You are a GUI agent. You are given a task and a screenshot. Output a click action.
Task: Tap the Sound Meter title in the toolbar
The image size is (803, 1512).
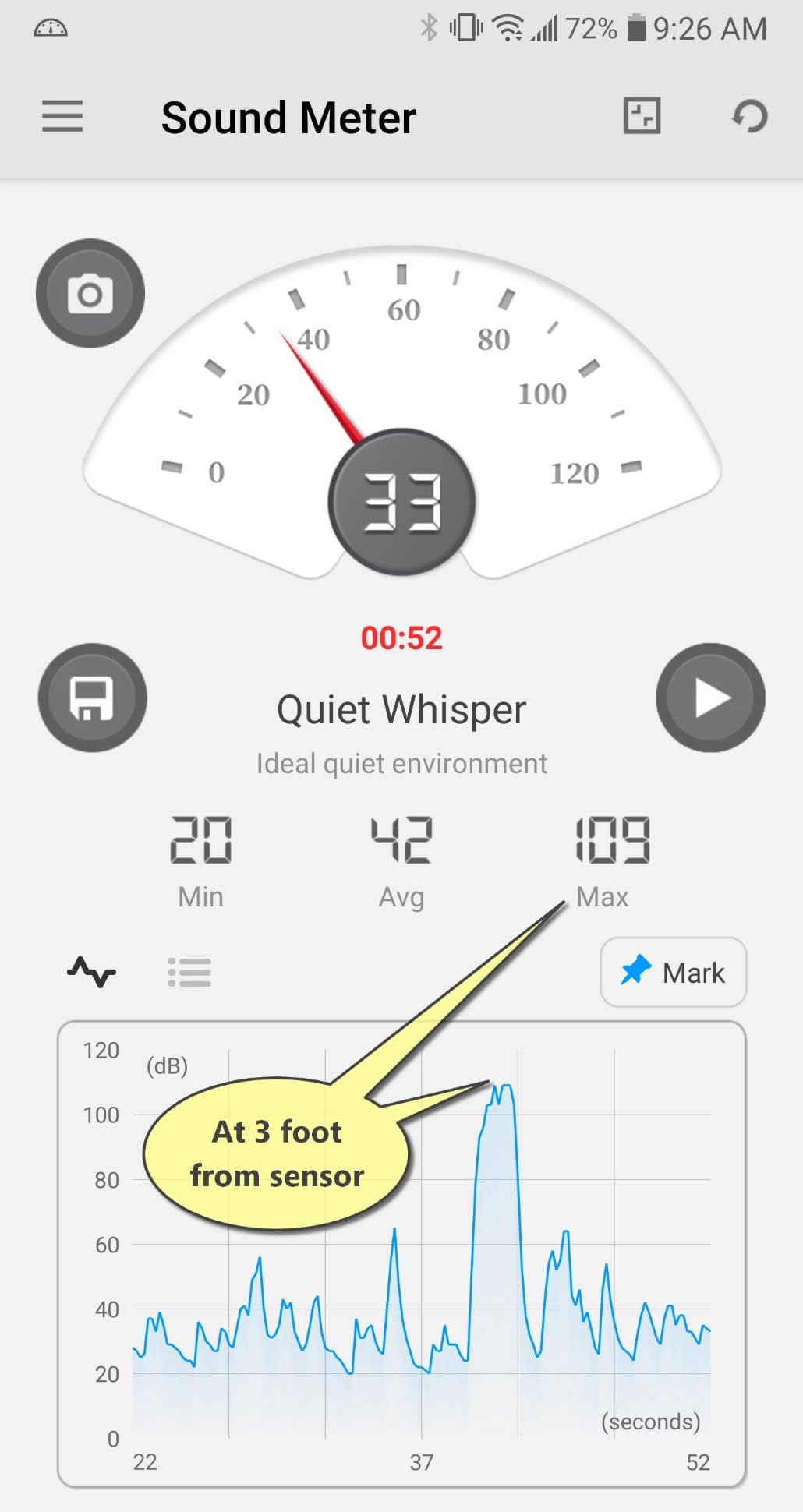[x=288, y=117]
